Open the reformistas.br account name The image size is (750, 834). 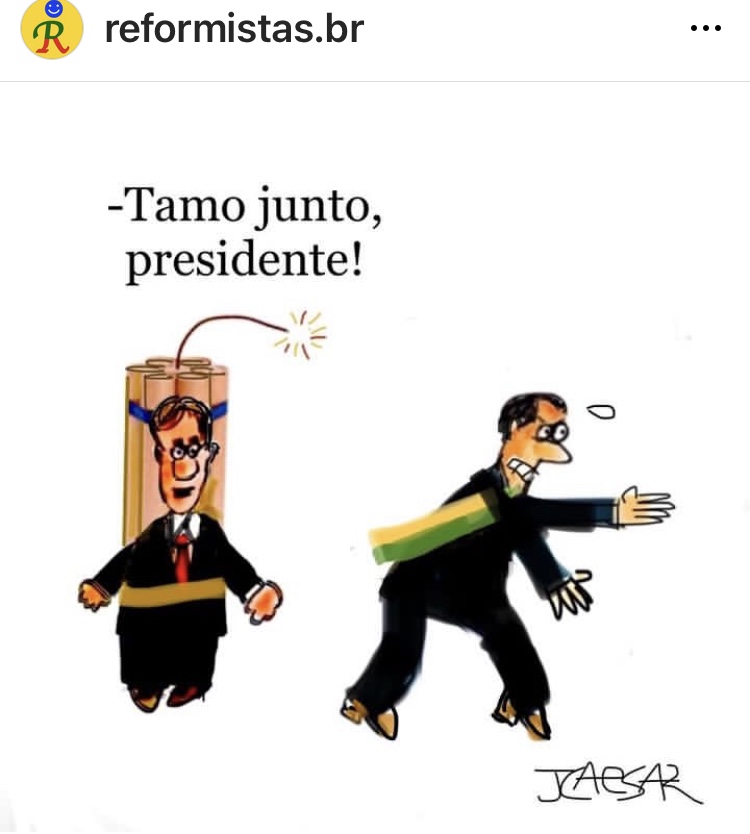coord(233,30)
